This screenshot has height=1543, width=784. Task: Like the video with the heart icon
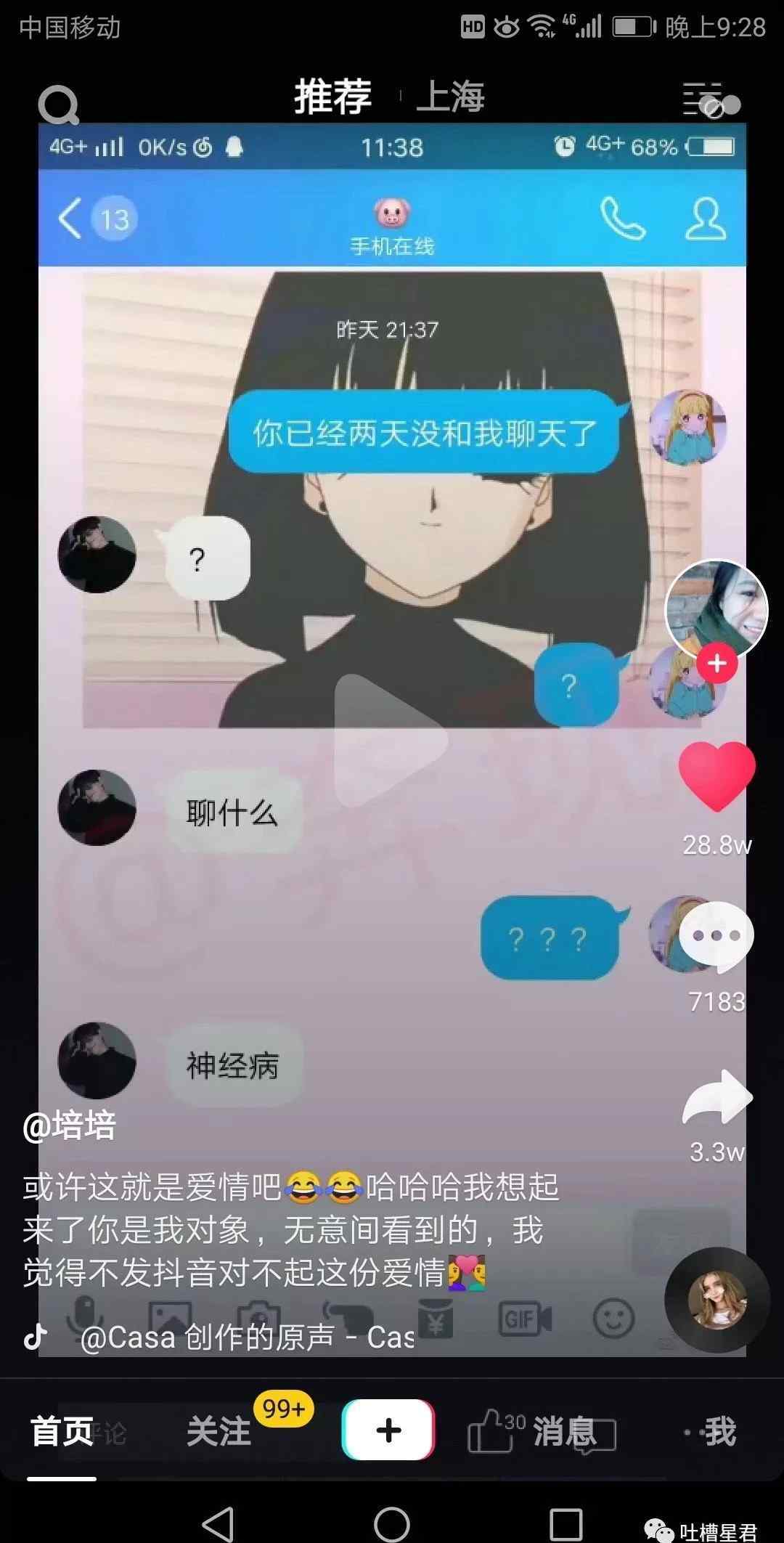(x=717, y=776)
